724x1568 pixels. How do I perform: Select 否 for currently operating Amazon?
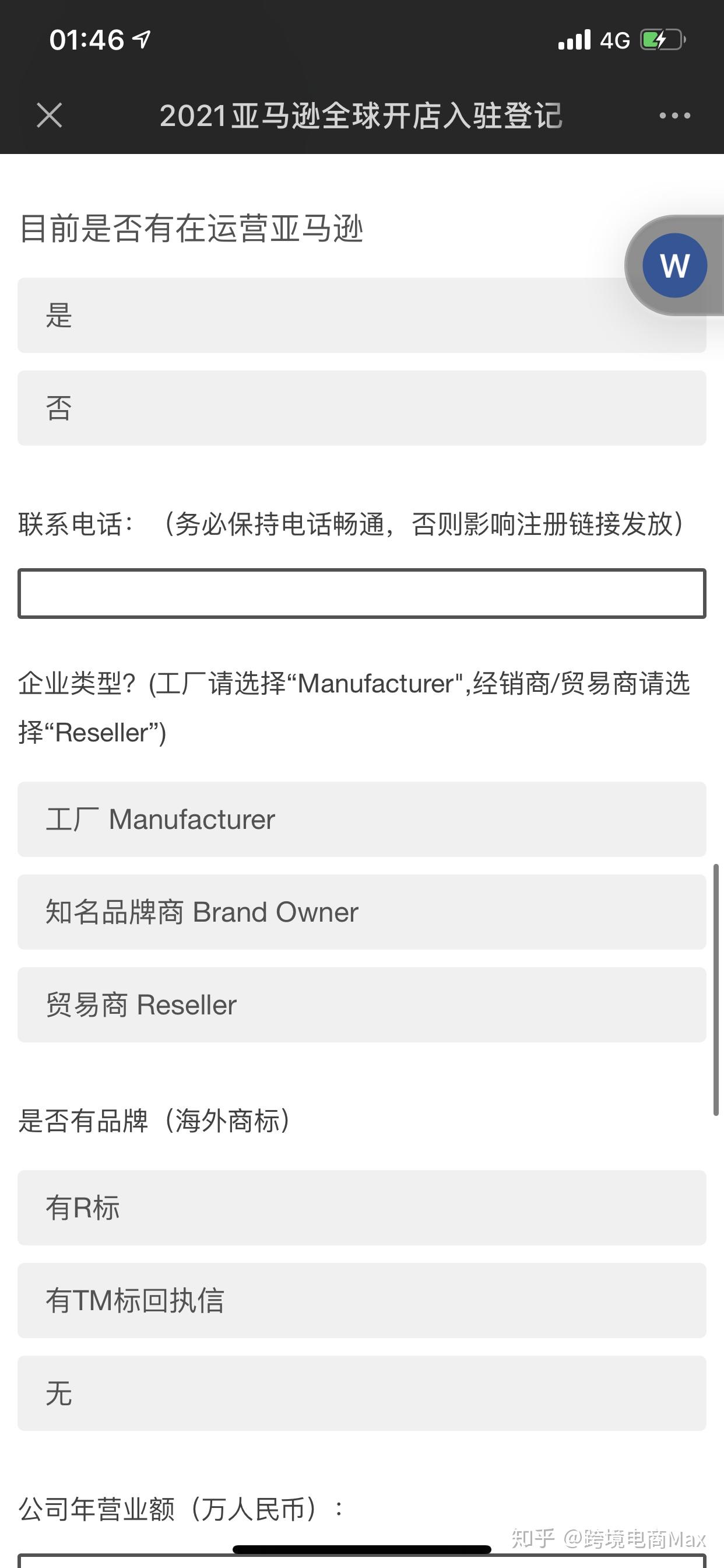(x=361, y=408)
